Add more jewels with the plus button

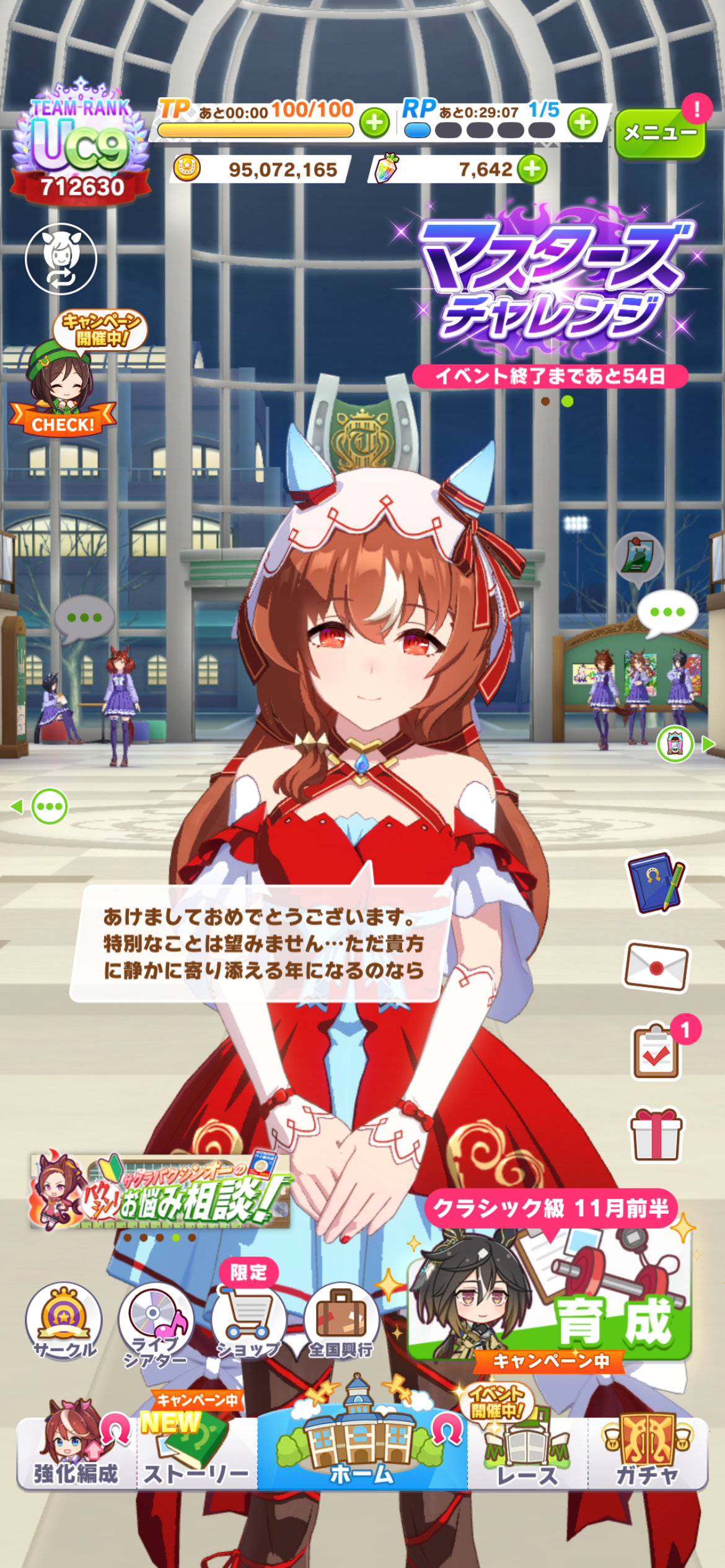pos(532,169)
